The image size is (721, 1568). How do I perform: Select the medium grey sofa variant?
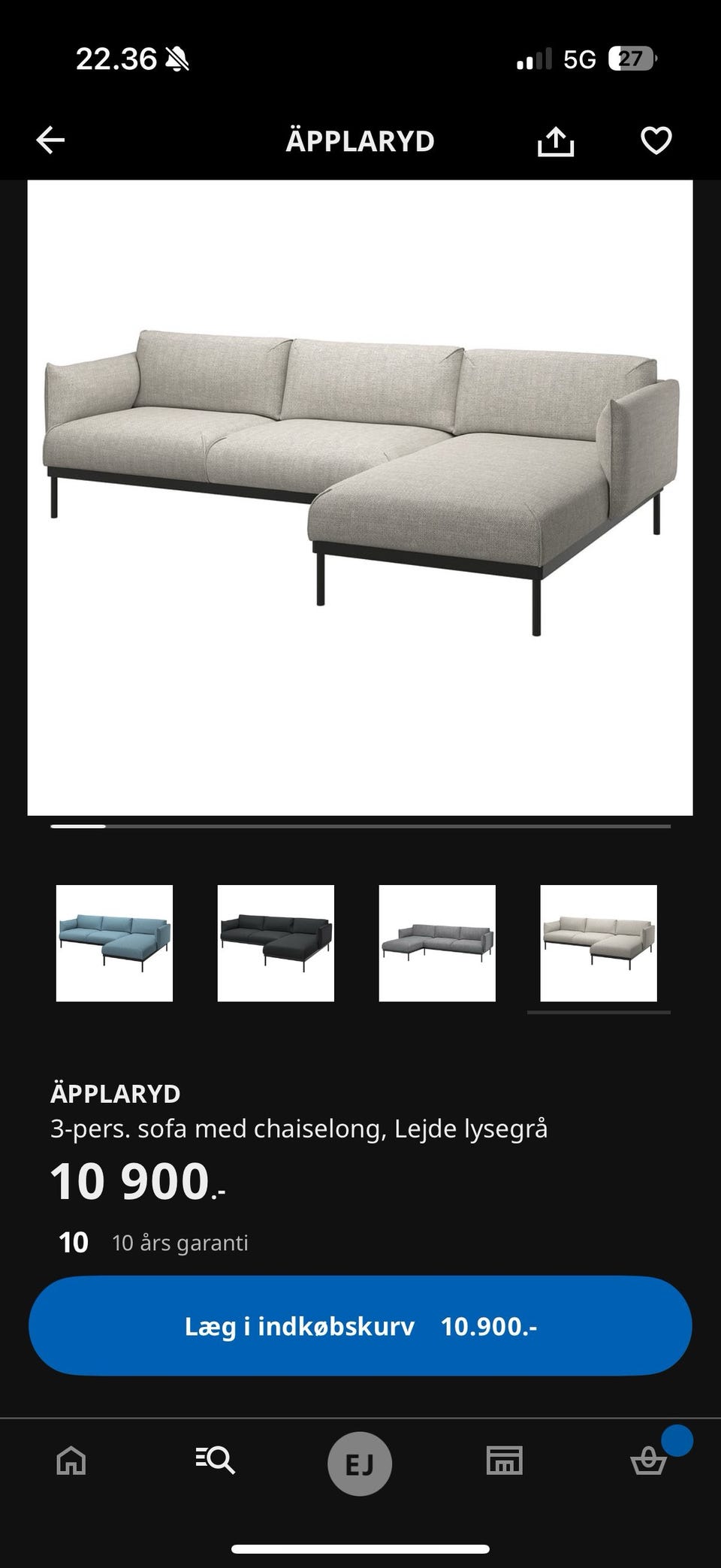(x=437, y=943)
